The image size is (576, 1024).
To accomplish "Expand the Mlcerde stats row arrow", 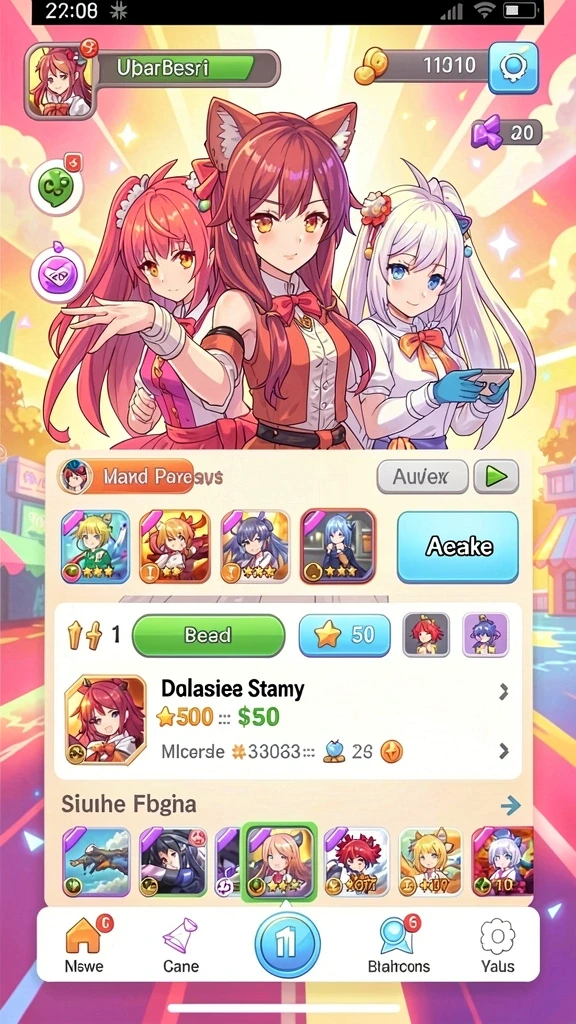I will (x=504, y=752).
